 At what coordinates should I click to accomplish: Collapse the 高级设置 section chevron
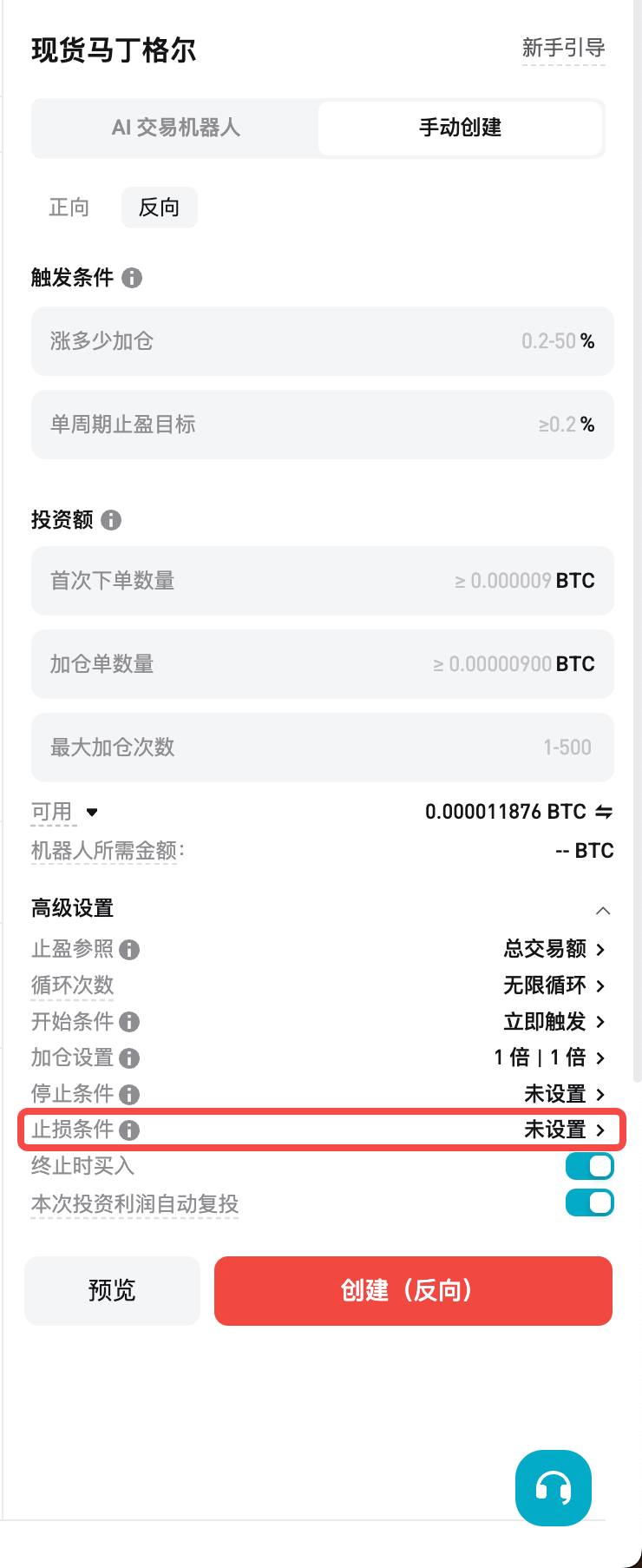coord(605,910)
